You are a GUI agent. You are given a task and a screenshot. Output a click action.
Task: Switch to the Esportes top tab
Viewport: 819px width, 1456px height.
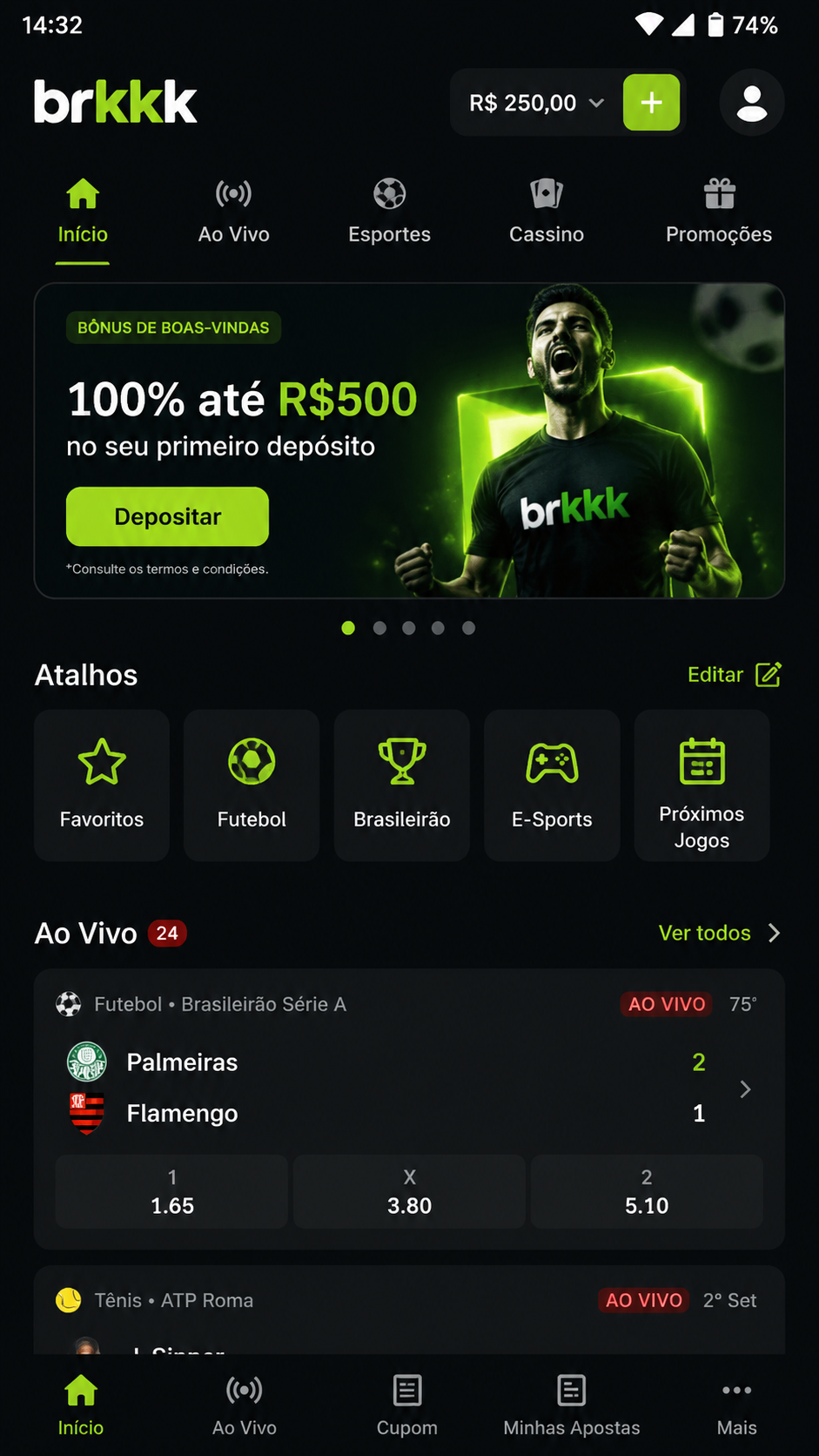(389, 212)
